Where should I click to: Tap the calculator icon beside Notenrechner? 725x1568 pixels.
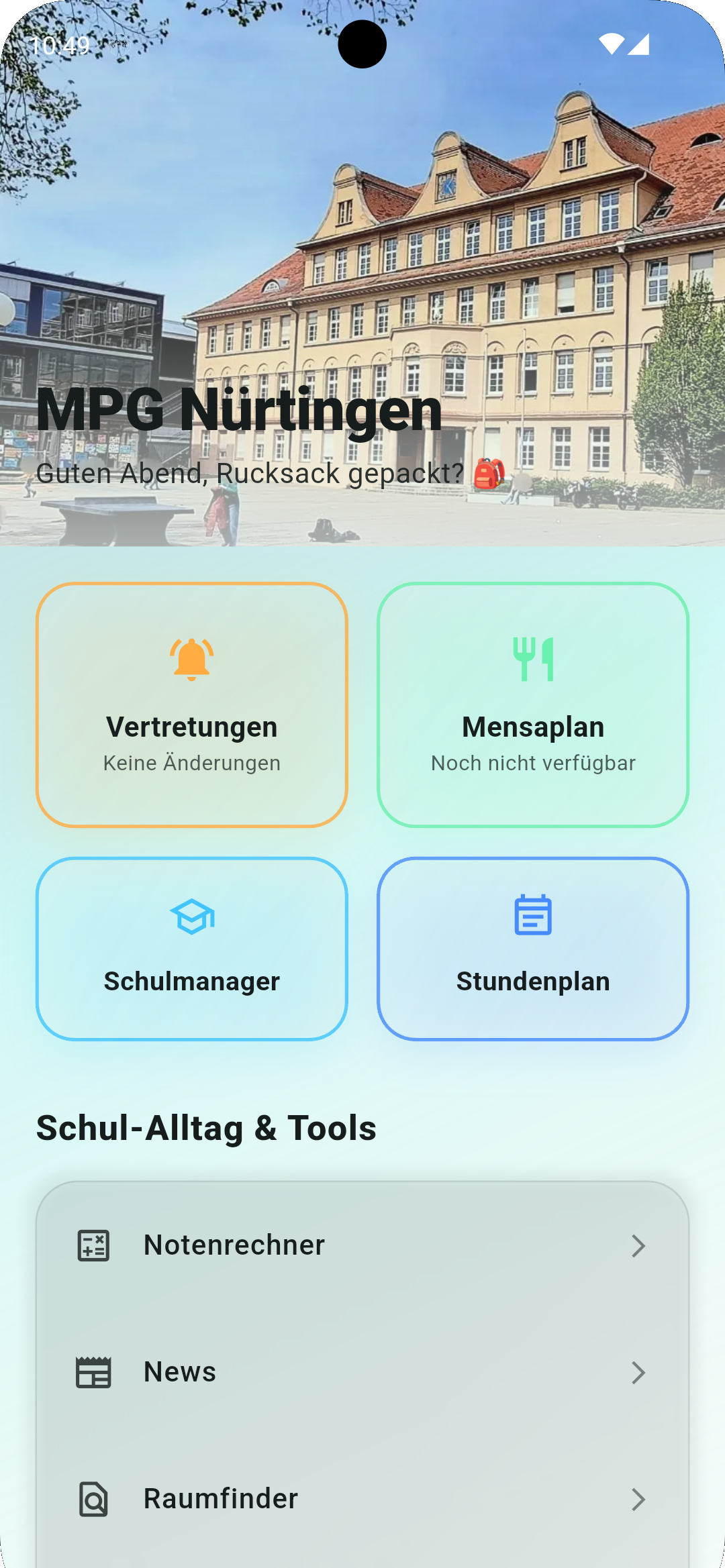click(x=94, y=1245)
